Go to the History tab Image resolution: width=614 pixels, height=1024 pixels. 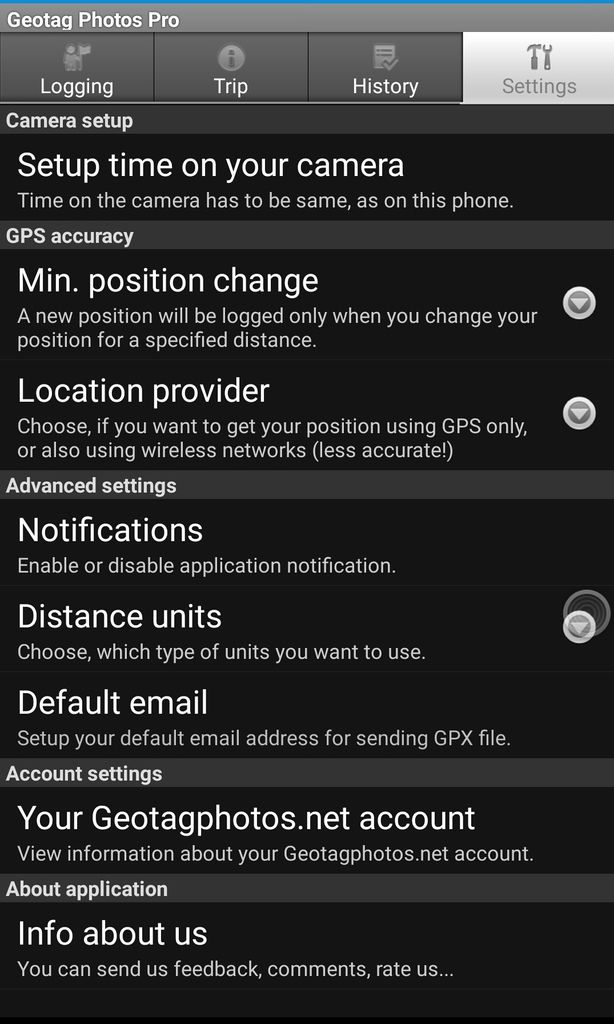coord(385,68)
